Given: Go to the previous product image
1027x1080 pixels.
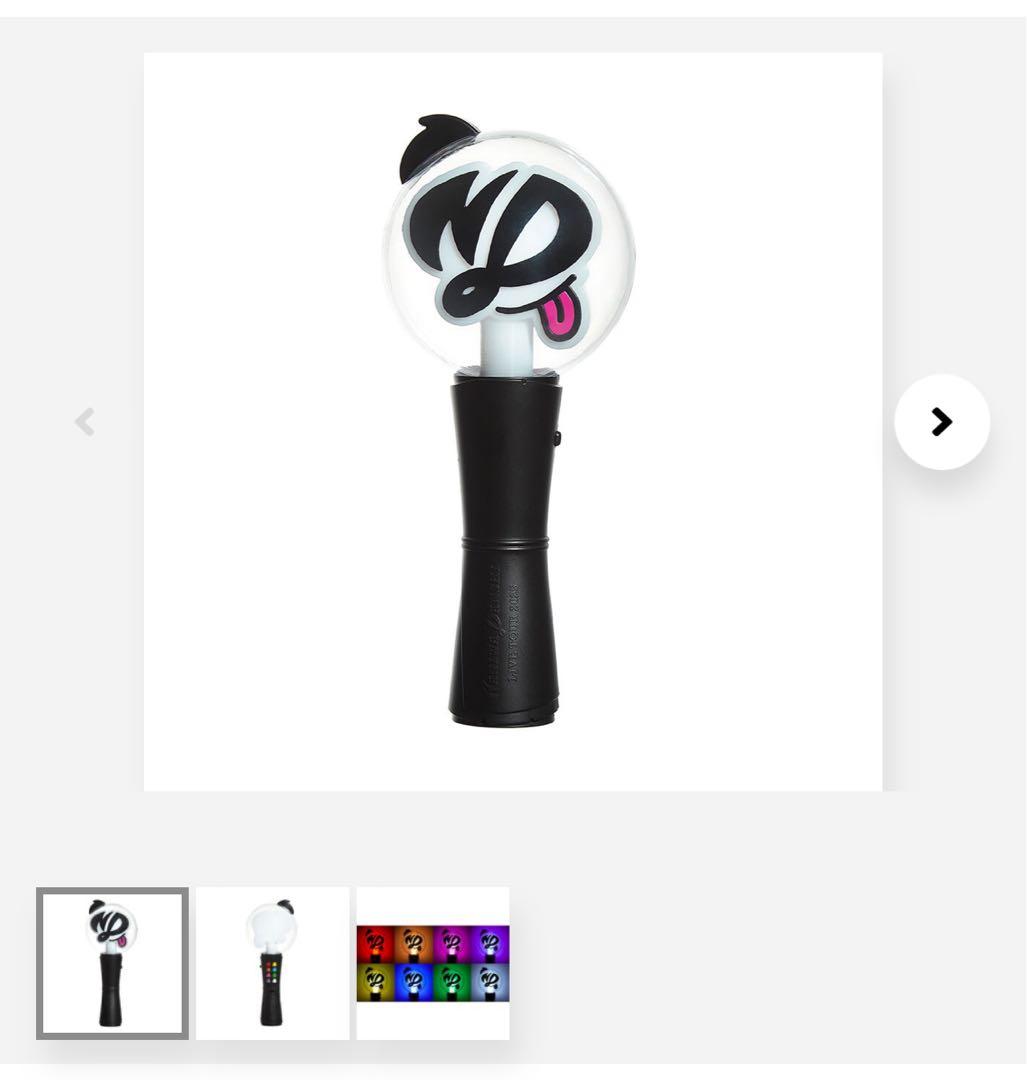Looking at the screenshot, I should 85,422.
